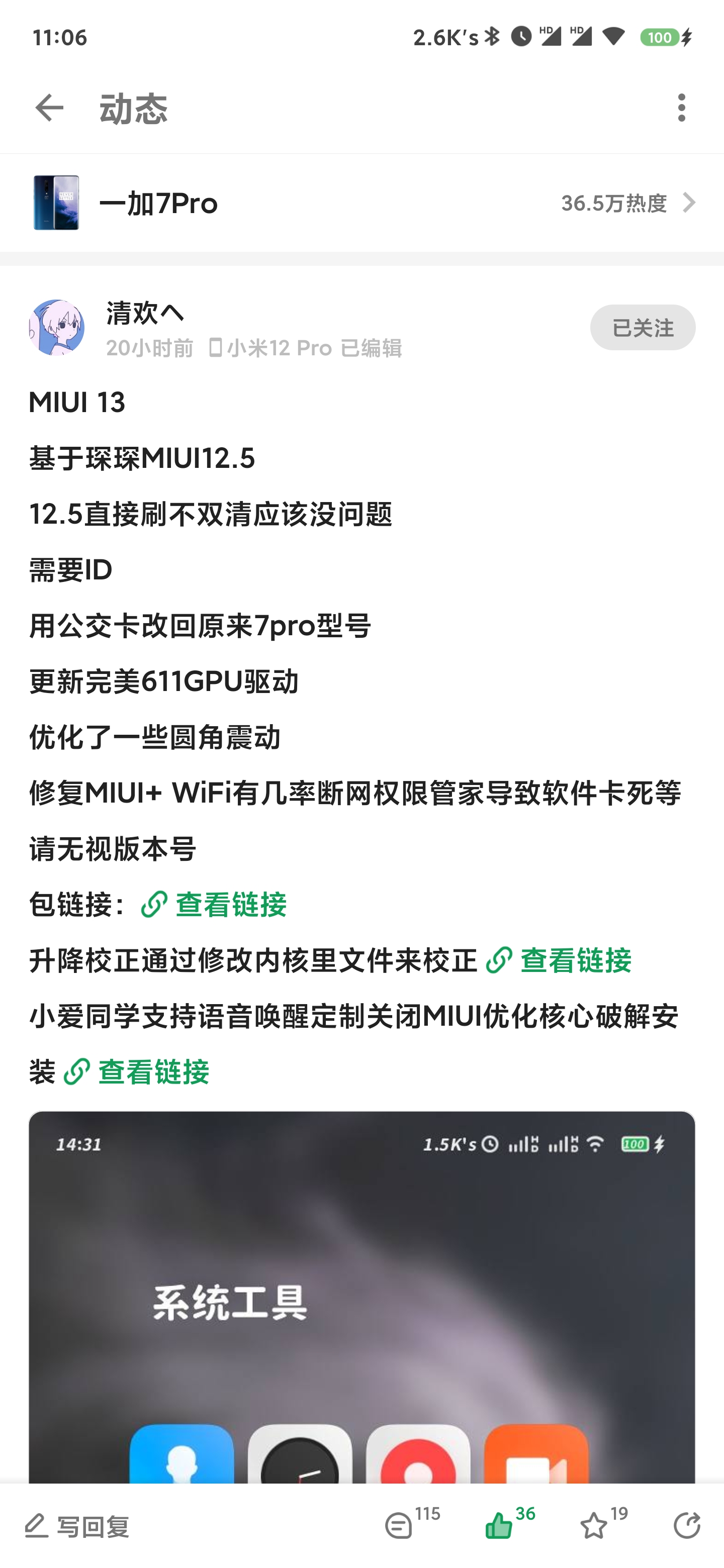
Task: Tap the 已关注 follow button
Action: pos(642,328)
